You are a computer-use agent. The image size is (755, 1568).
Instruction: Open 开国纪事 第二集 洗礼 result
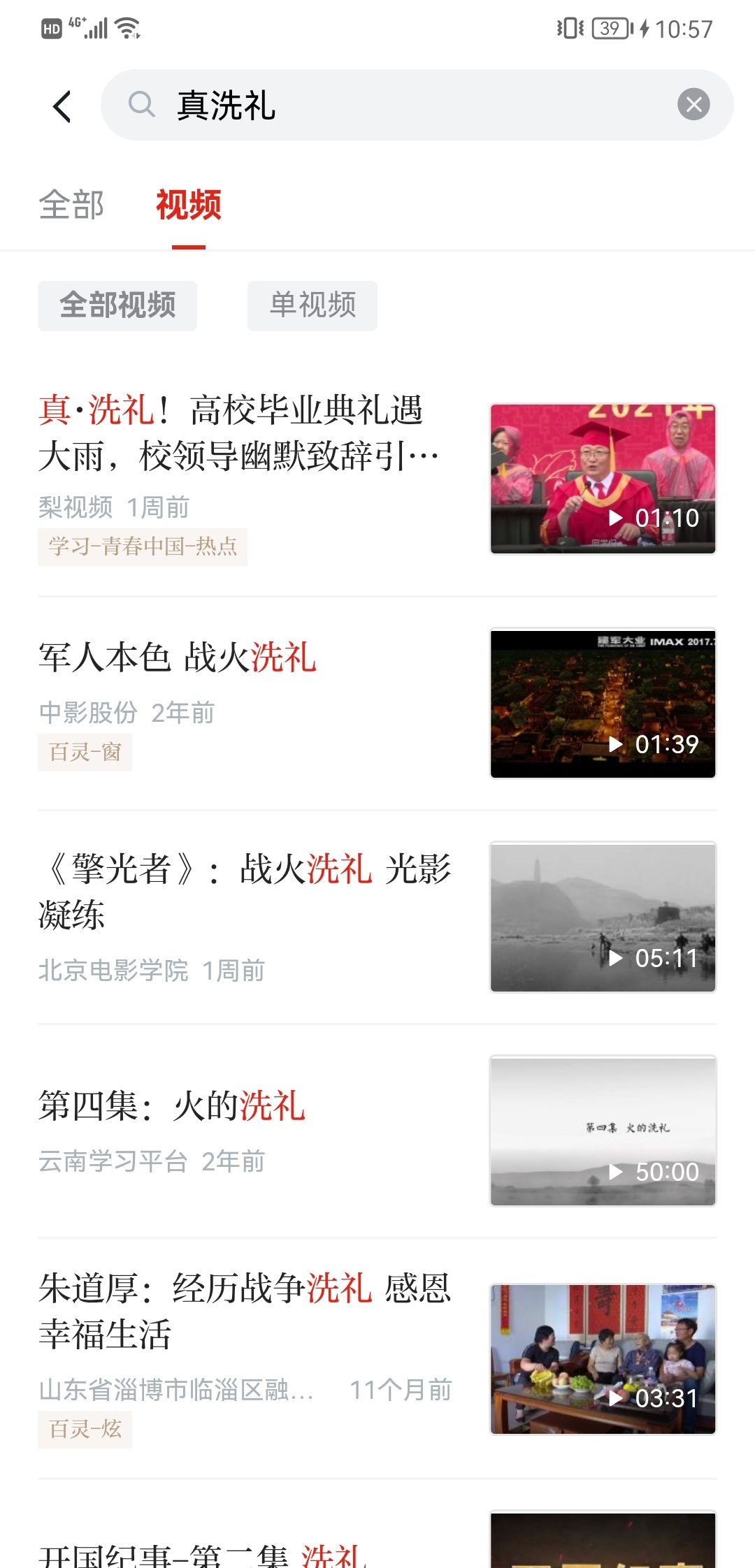[x=203, y=1555]
